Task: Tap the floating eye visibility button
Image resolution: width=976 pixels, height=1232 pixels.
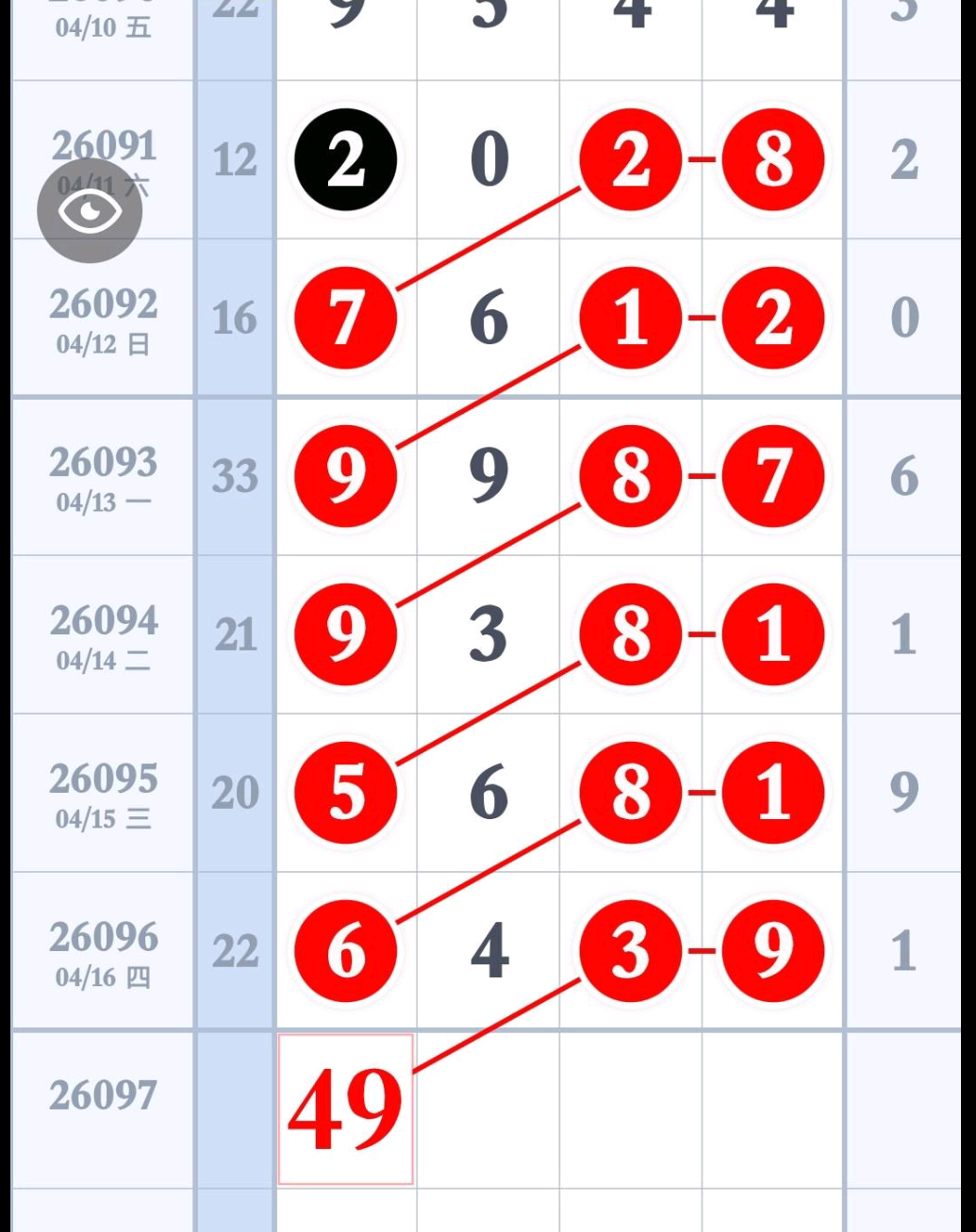Action: pyautogui.click(x=90, y=210)
